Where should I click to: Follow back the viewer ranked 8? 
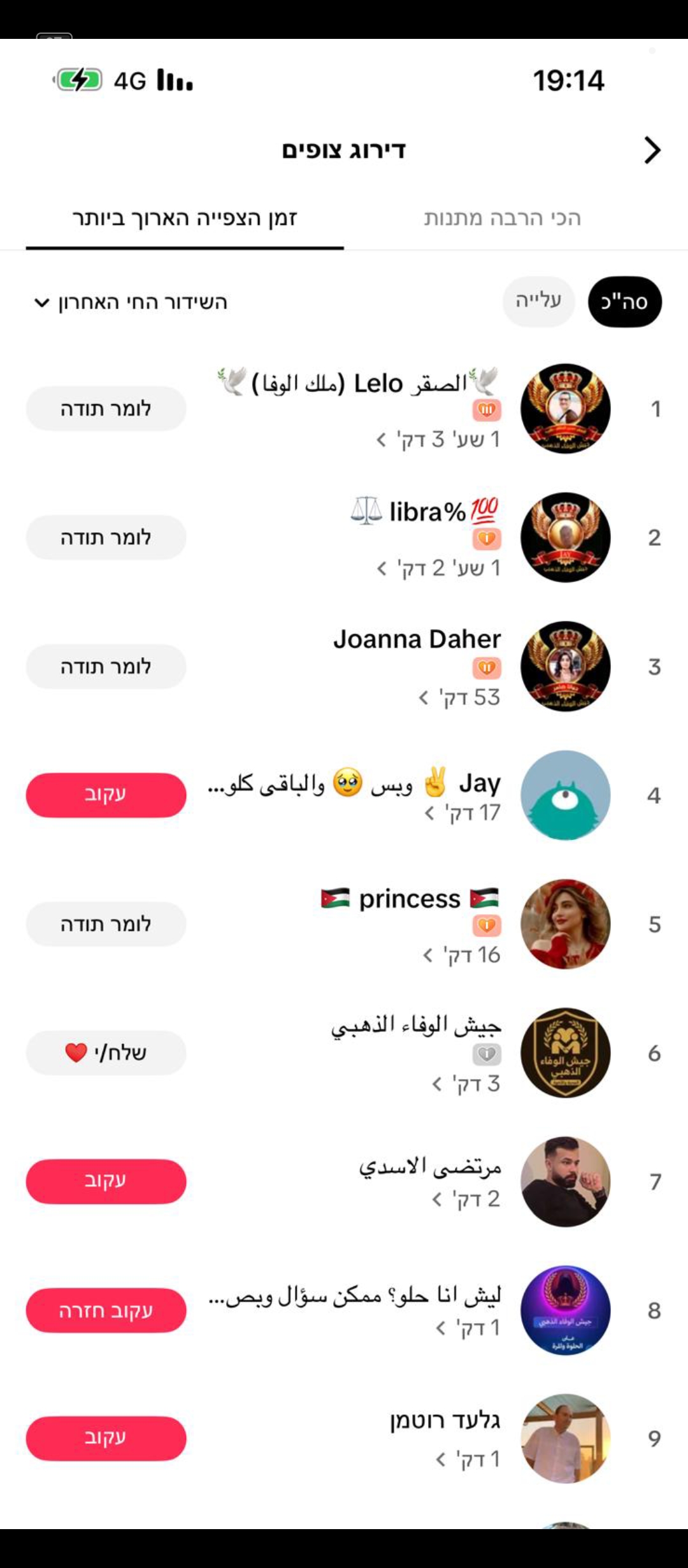pyautogui.click(x=106, y=1310)
